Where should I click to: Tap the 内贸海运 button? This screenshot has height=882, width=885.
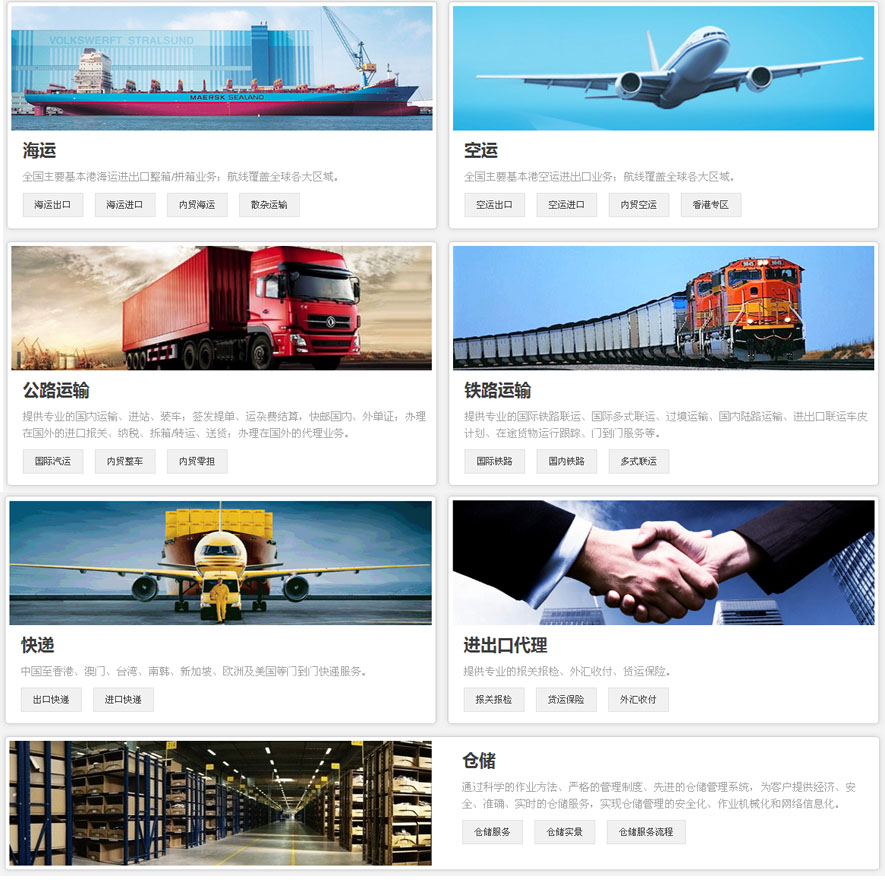point(197,205)
